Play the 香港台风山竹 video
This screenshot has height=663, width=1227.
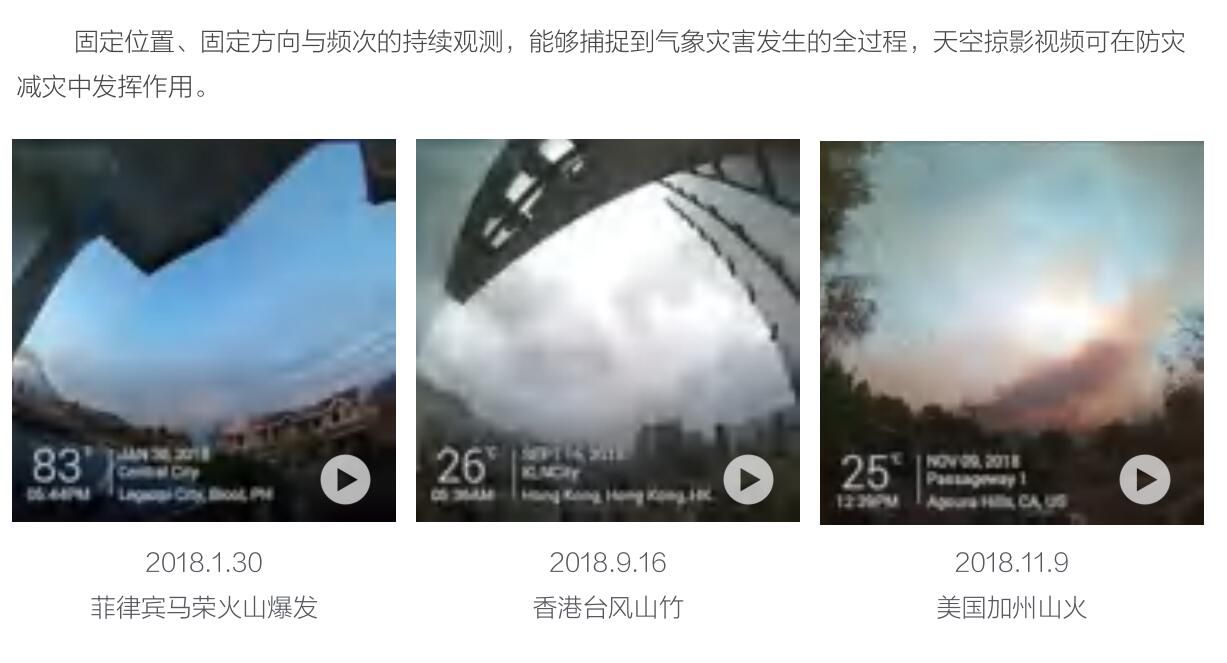point(748,480)
